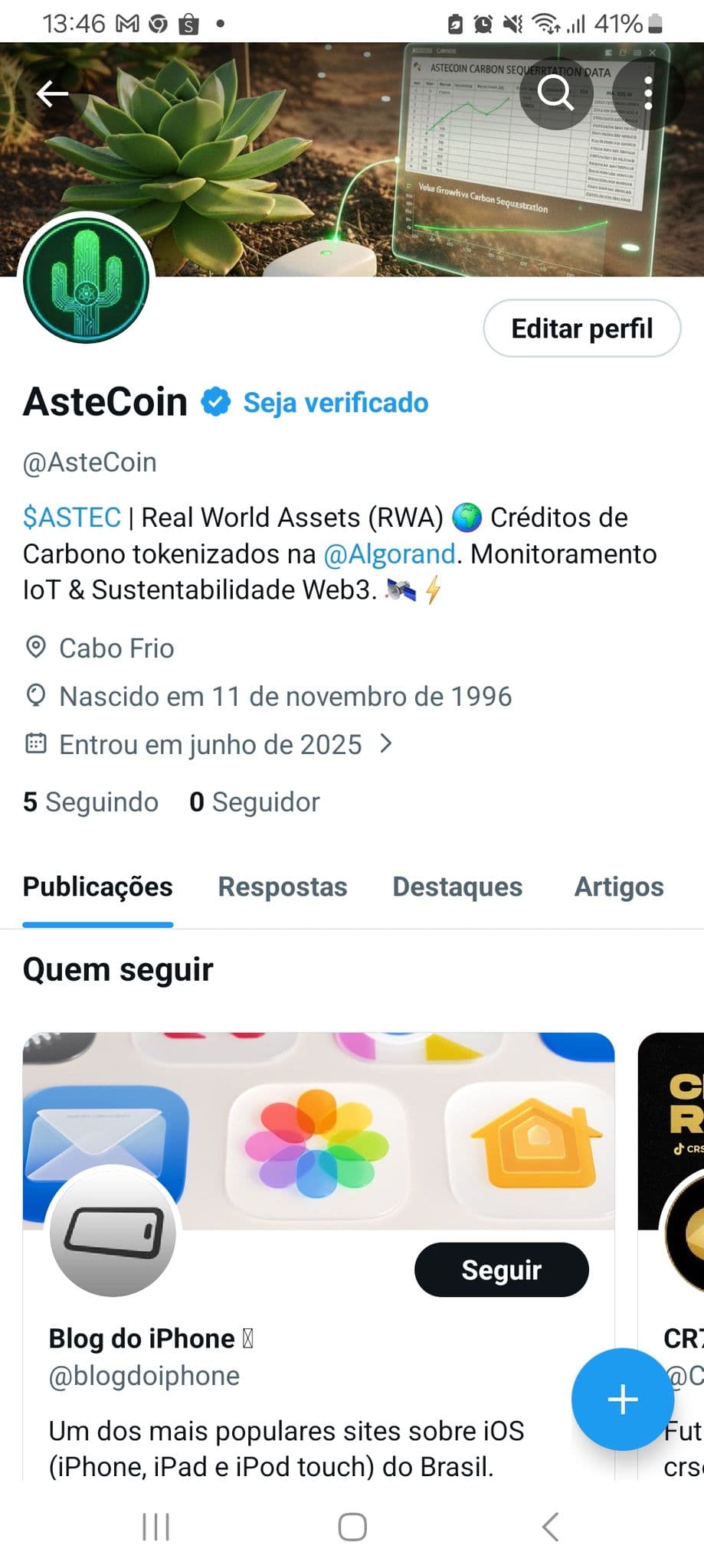The width and height of the screenshot is (704, 1568).
Task: Follow Blog do iPhone with the Seguir button
Action: [501, 1269]
